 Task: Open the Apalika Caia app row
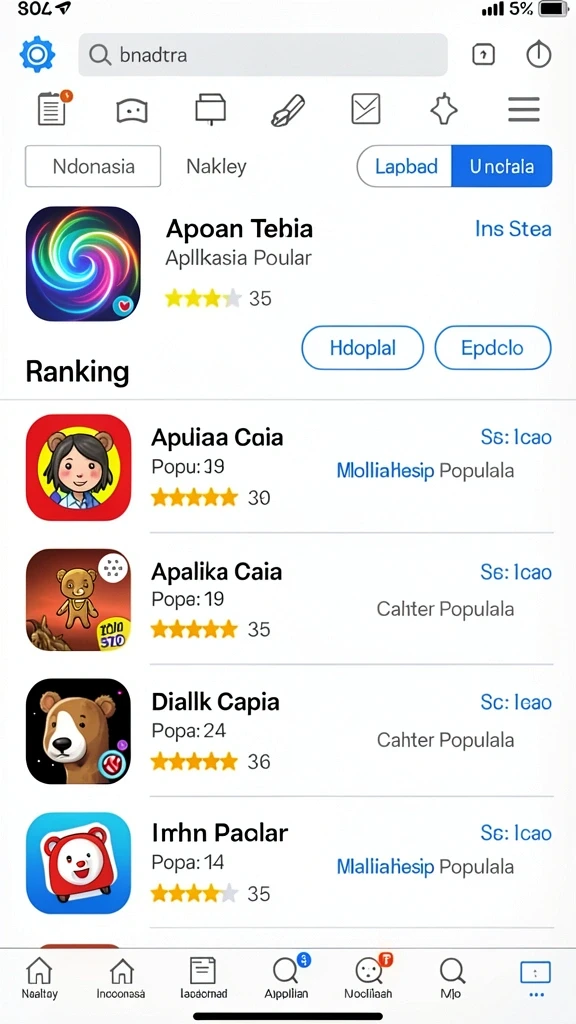point(289,600)
